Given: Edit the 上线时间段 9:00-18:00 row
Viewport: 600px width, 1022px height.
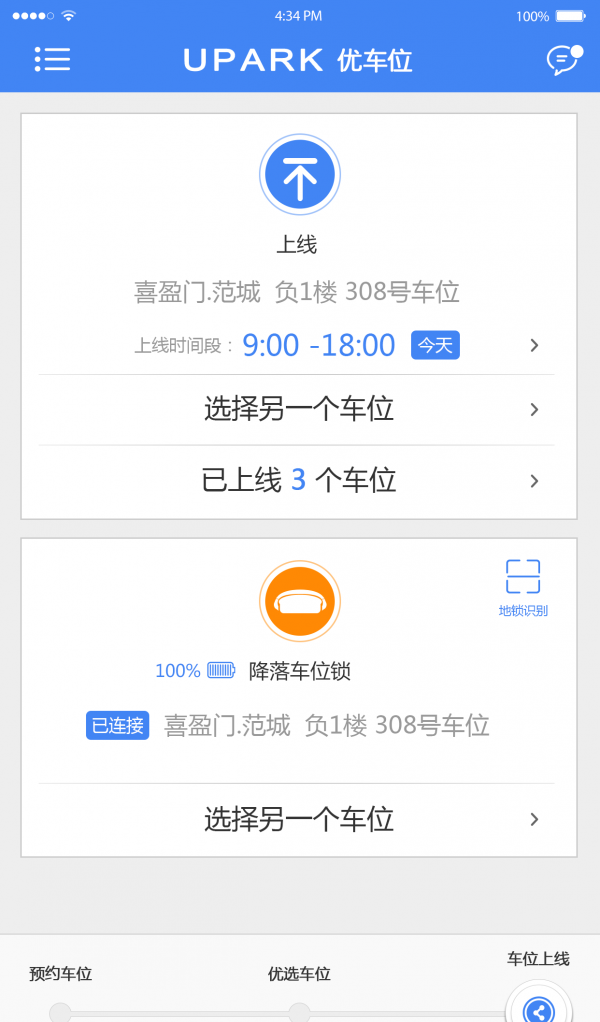Looking at the screenshot, I should click(298, 346).
